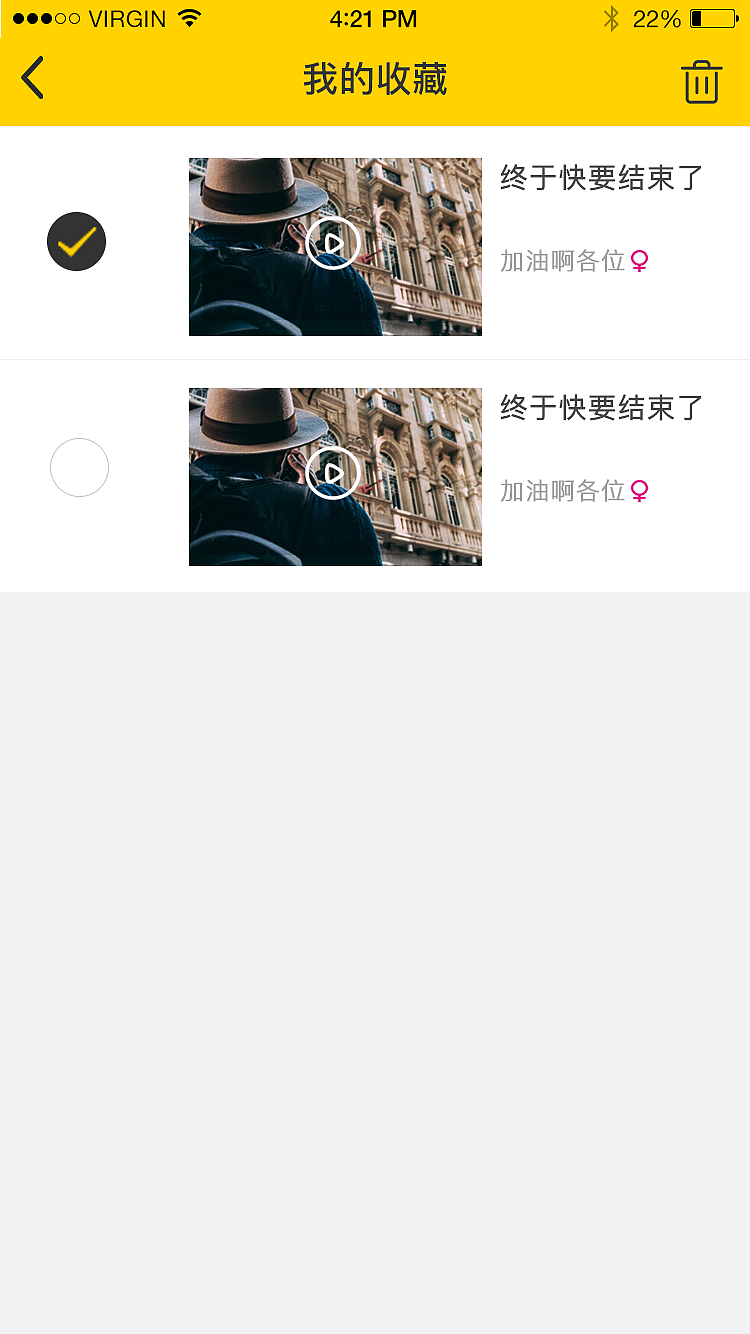The height and width of the screenshot is (1334, 750).
Task: Tap the back chevron to collapse this screen
Action: coord(31,78)
